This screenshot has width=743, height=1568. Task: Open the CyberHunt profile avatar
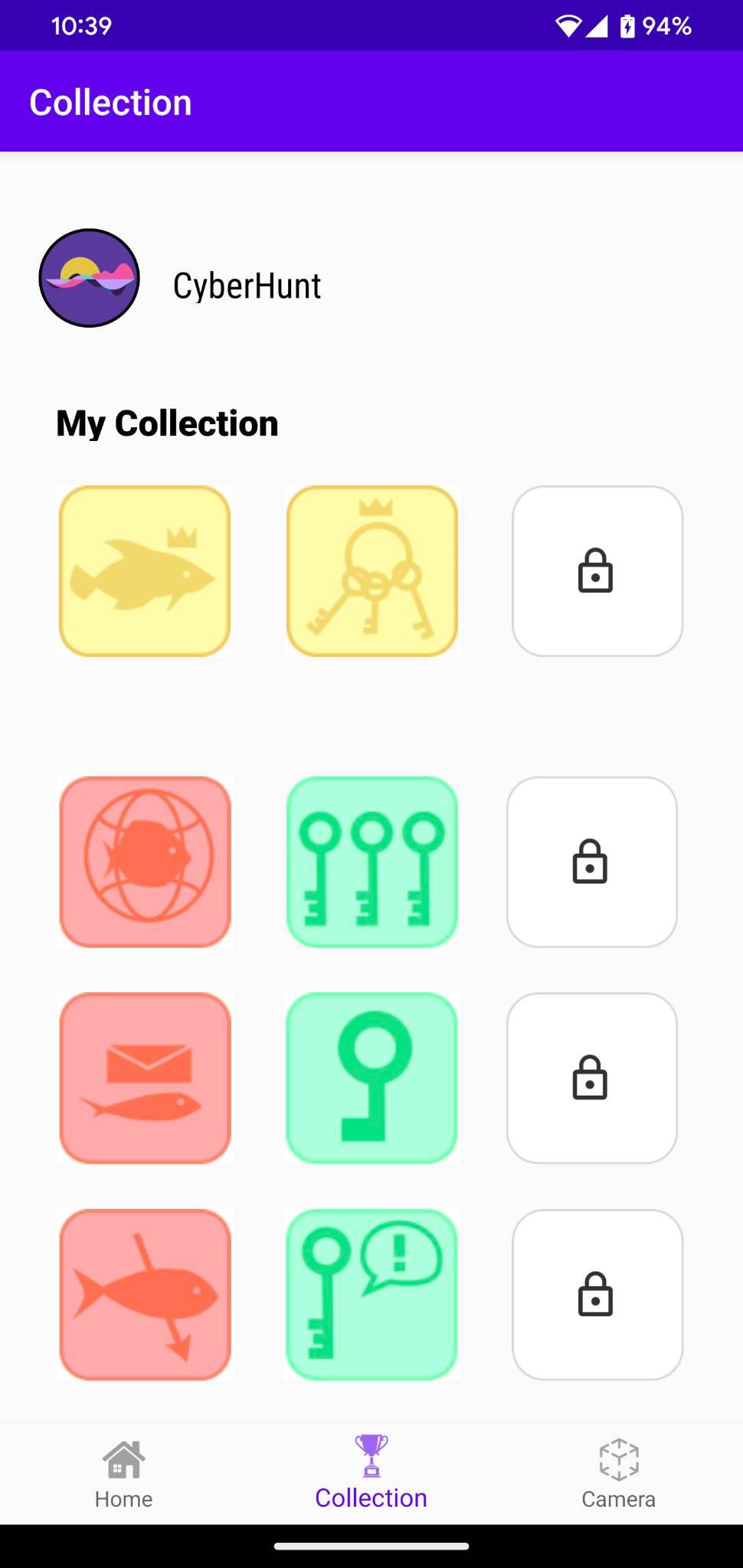point(90,278)
